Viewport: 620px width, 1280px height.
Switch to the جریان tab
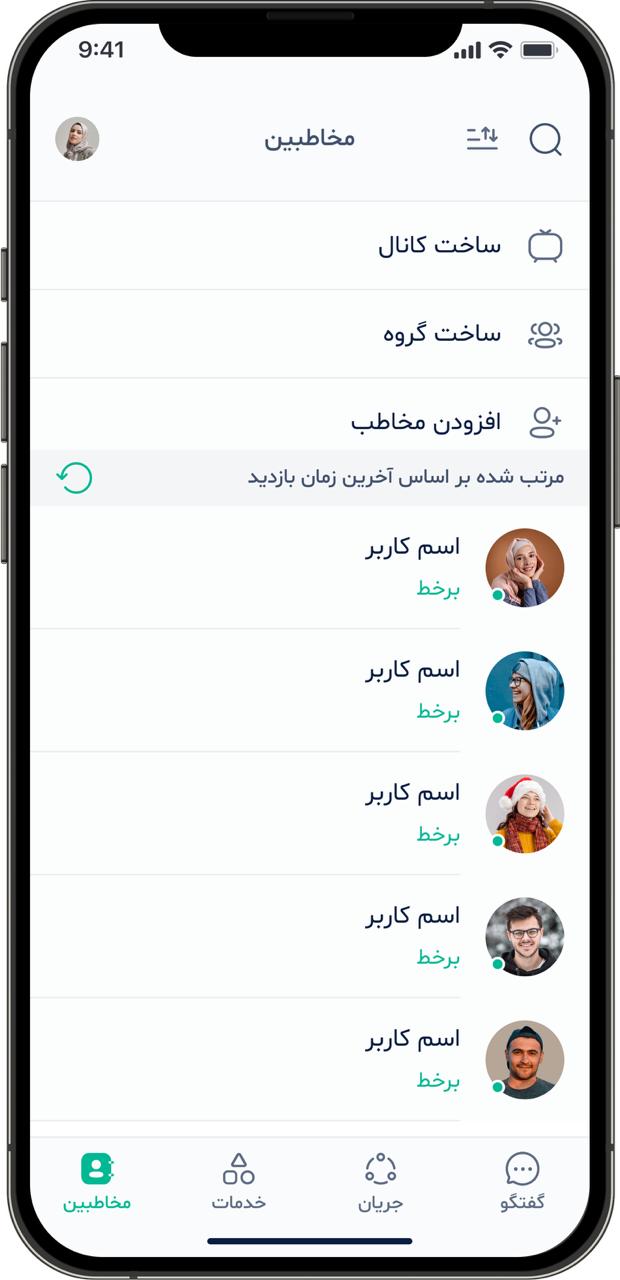[x=381, y=1181]
